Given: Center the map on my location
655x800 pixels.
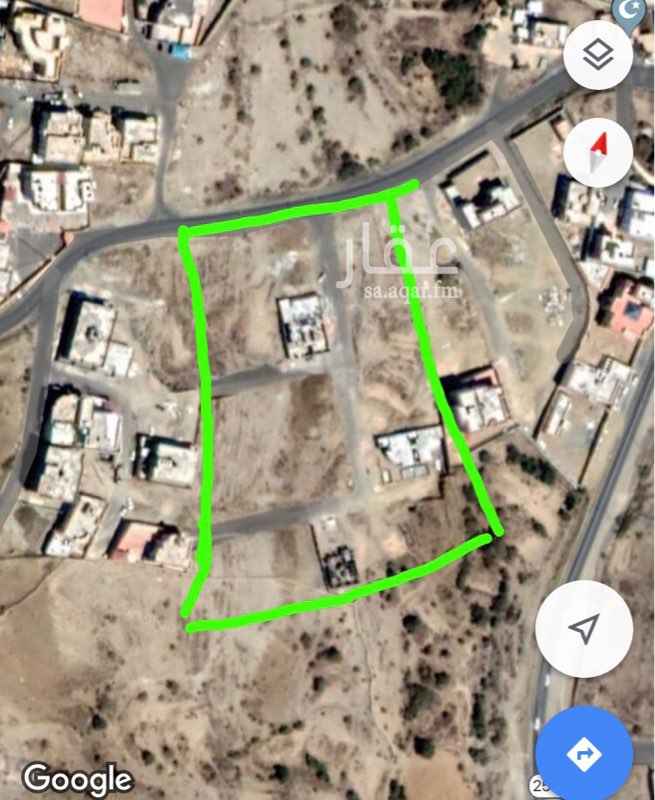Looking at the screenshot, I should [x=584, y=628].
